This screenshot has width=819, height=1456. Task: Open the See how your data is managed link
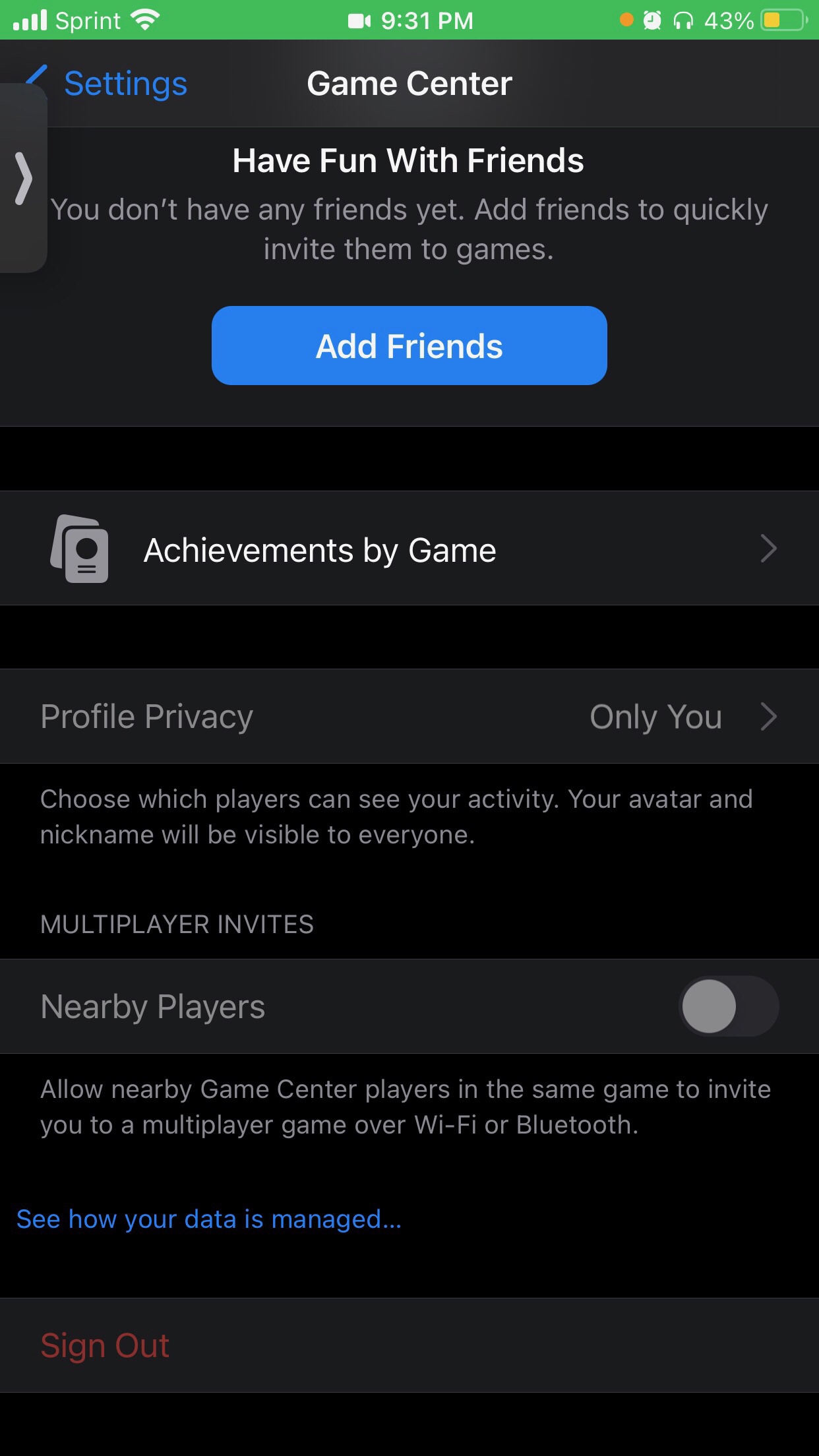point(209,1219)
